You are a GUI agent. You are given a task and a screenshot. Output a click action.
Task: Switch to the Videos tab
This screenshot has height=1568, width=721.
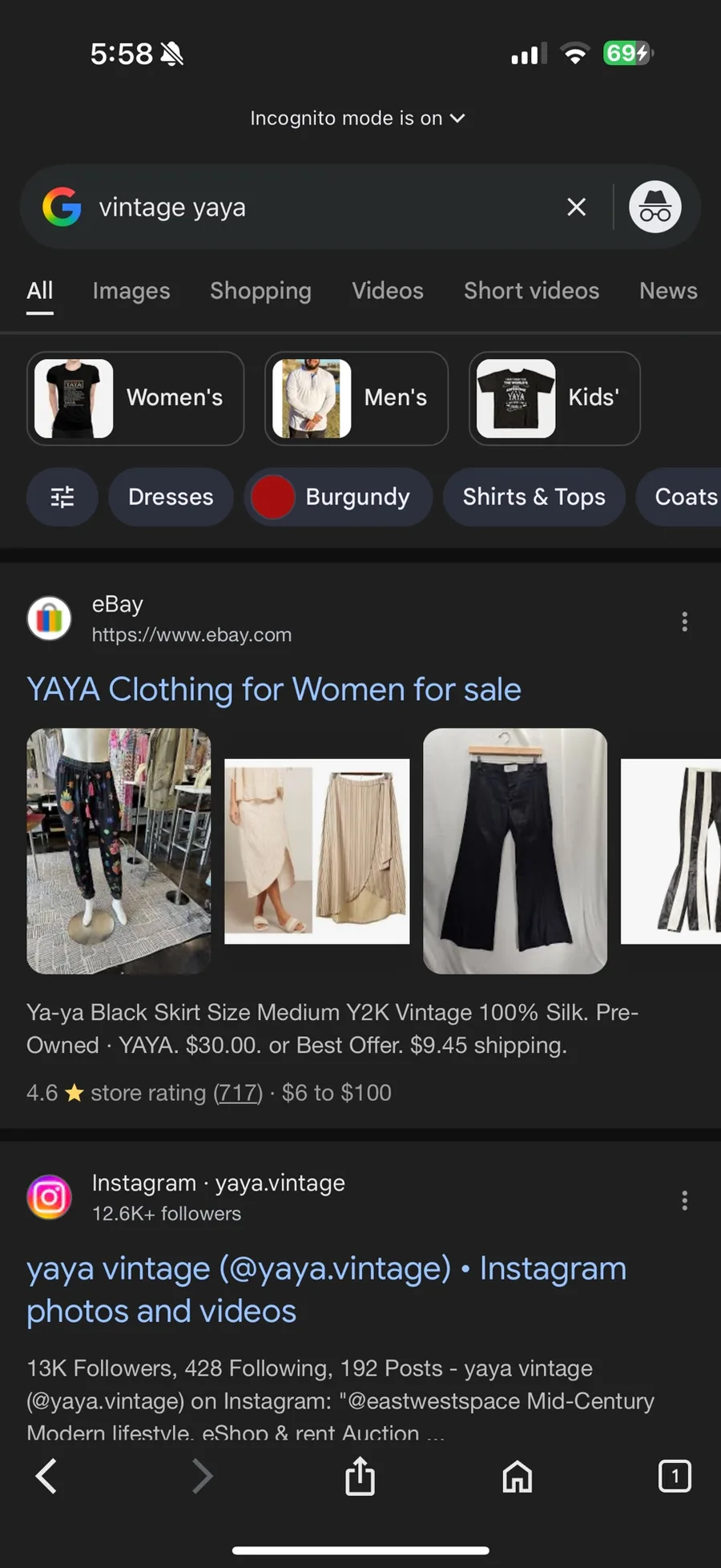[388, 291]
